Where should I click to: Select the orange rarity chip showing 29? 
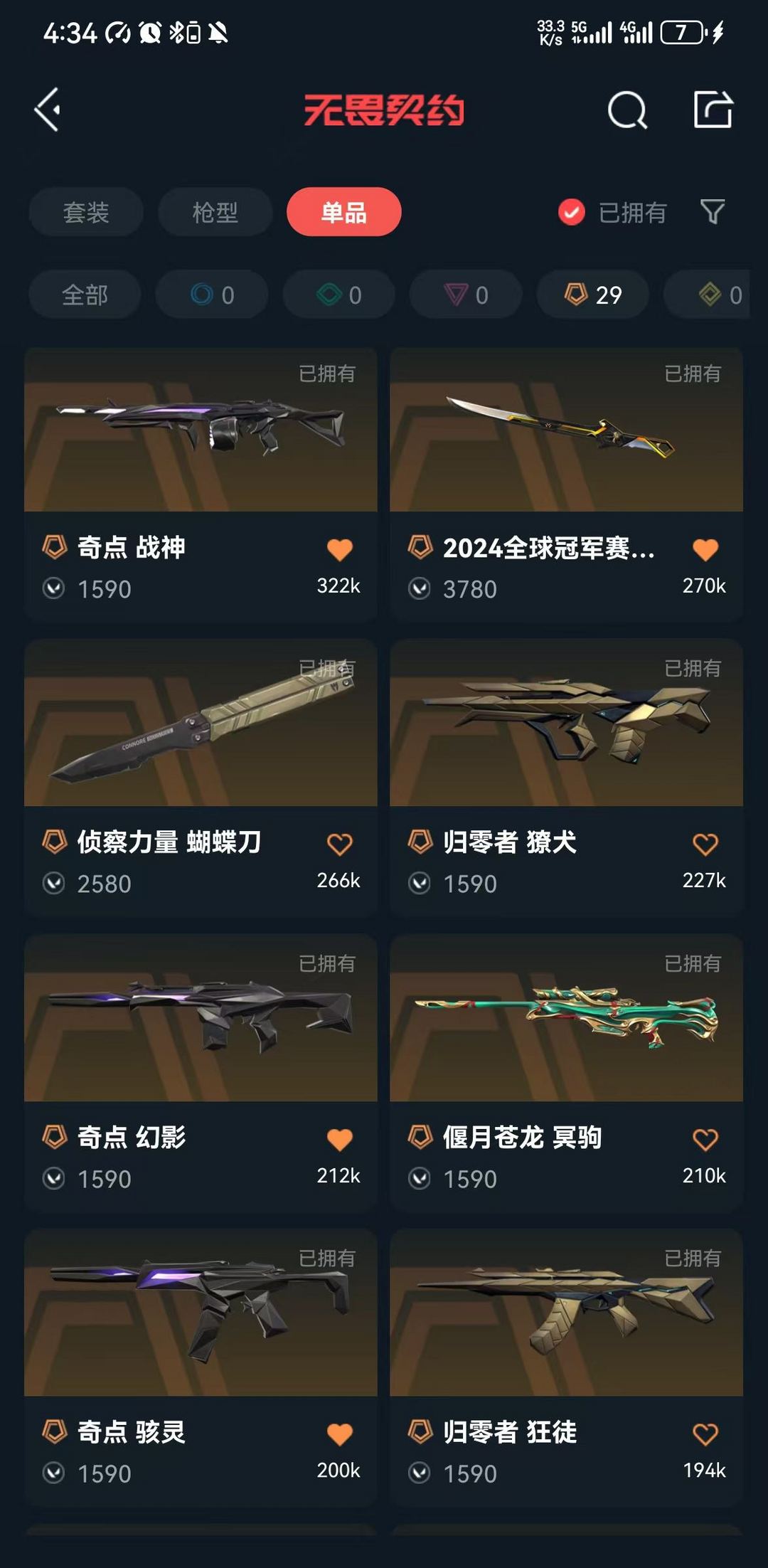tap(593, 295)
